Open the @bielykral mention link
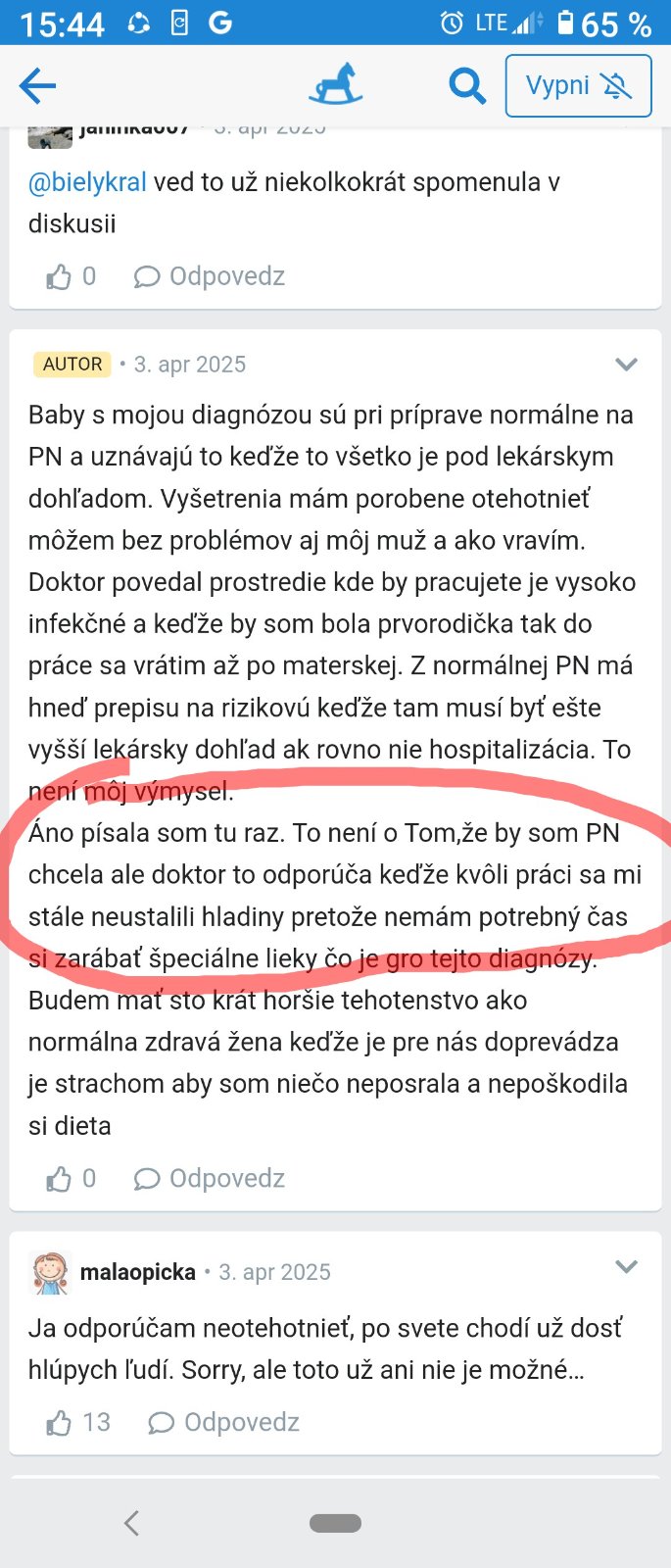Viewport: 671px width, 1568px height. 87,182
